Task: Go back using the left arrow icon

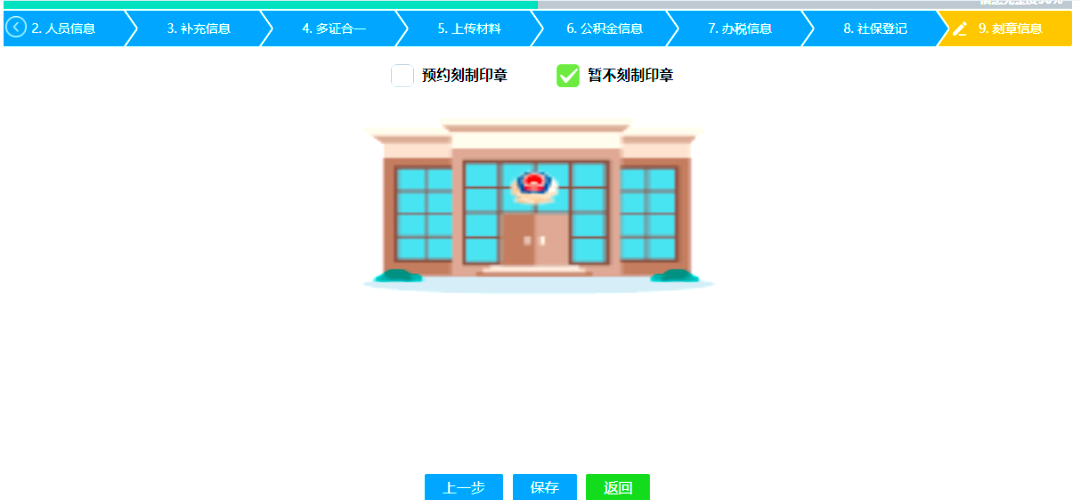Action: coord(15,28)
